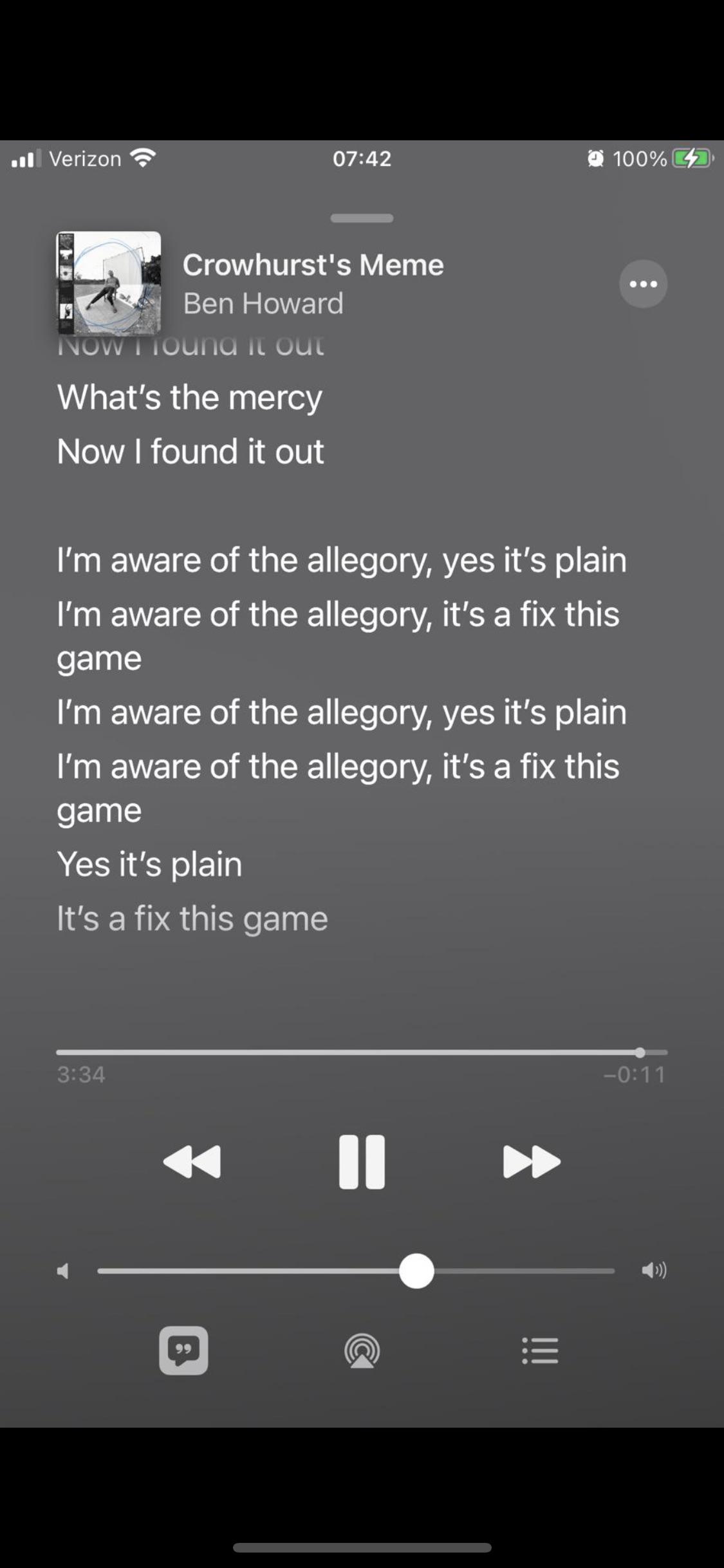Screen dimensions: 724x1568
Task: Tap the Wi-Fi icon in the status bar
Action: [x=143, y=158]
